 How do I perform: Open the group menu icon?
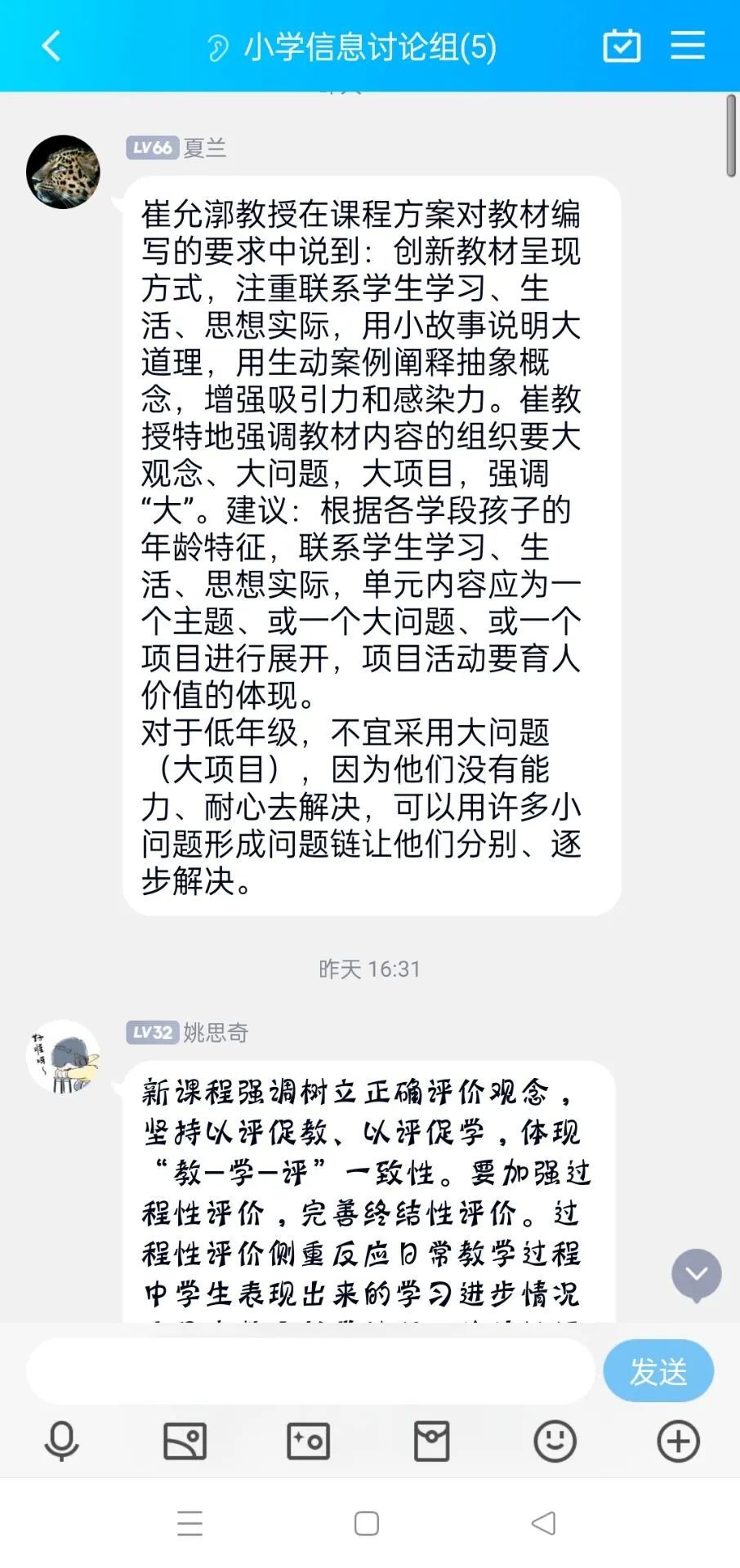(x=688, y=46)
